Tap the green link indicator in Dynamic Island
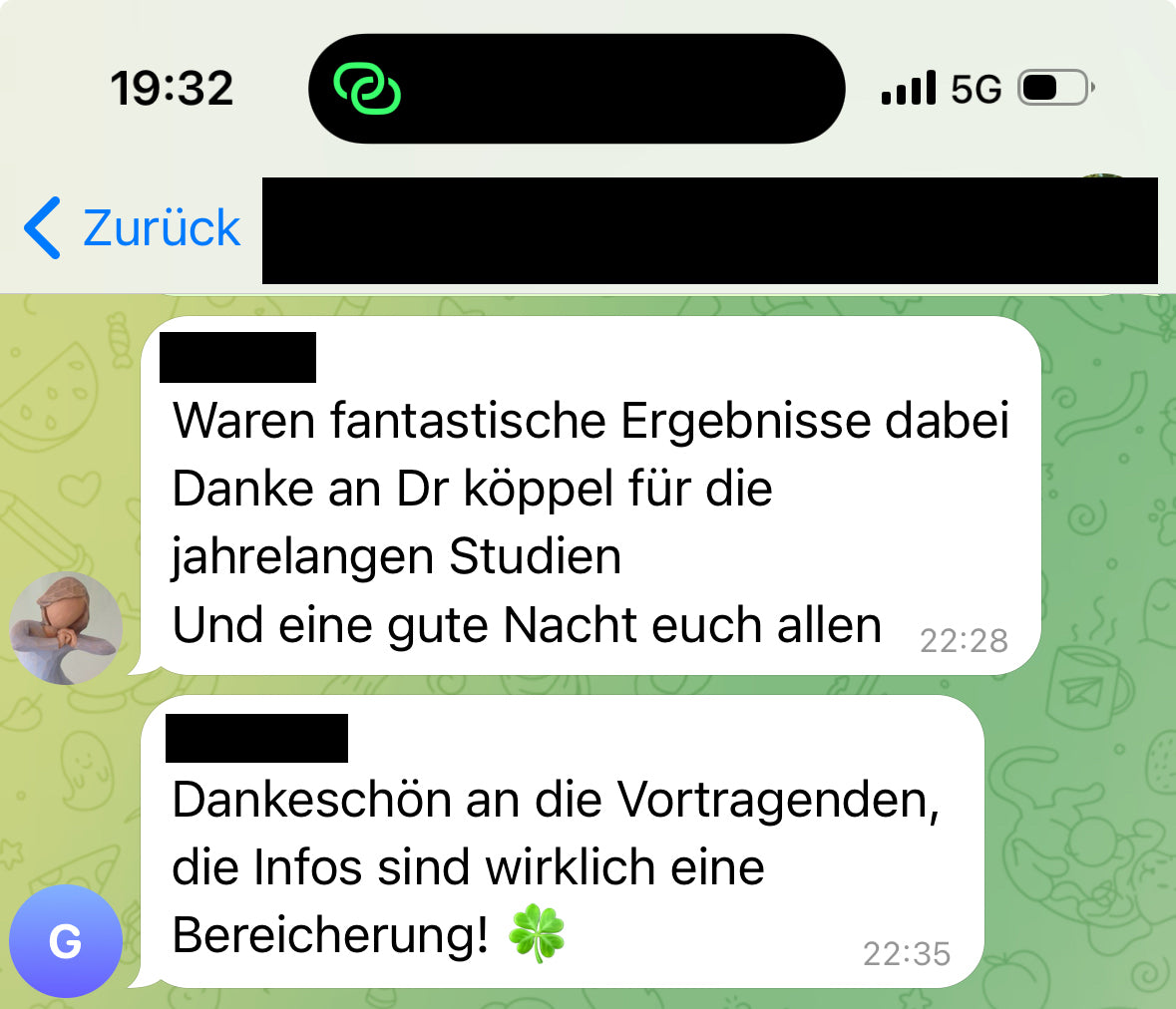This screenshot has width=1176, height=1009. tap(367, 89)
